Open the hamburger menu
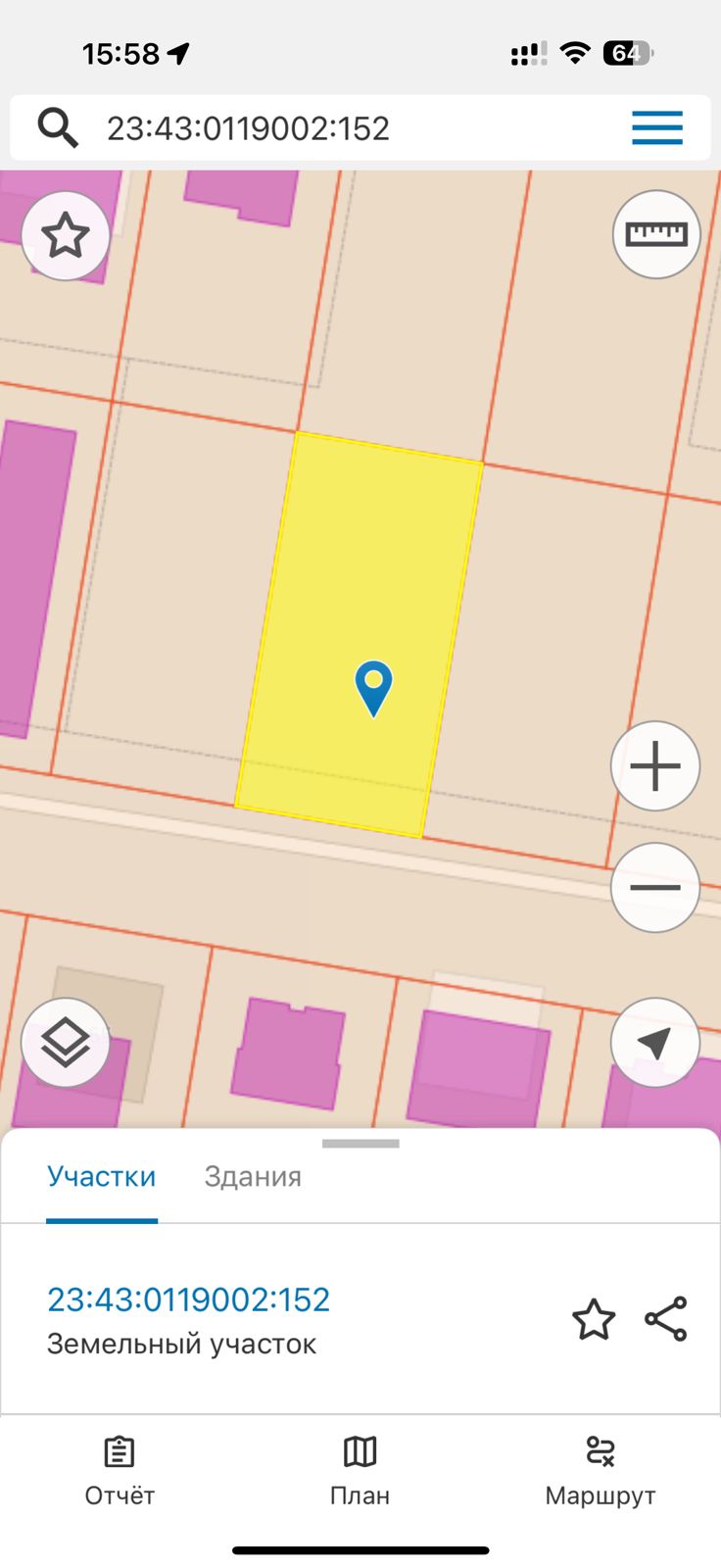Viewport: 721px width, 1568px height. pos(656,128)
